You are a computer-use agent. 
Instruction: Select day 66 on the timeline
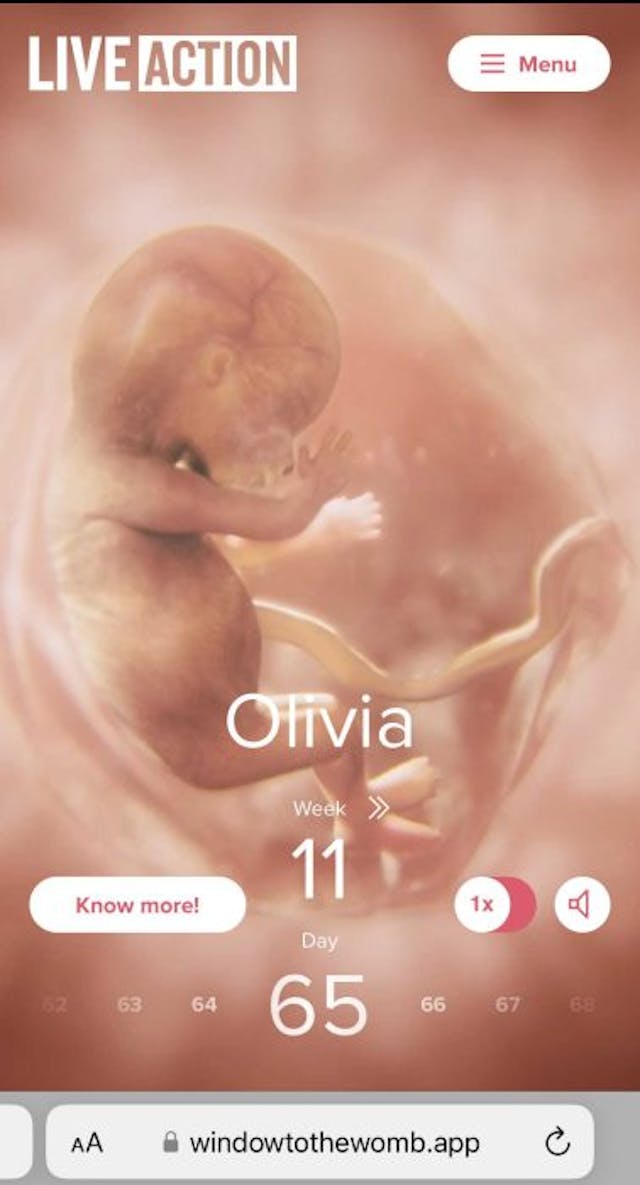pos(433,1004)
